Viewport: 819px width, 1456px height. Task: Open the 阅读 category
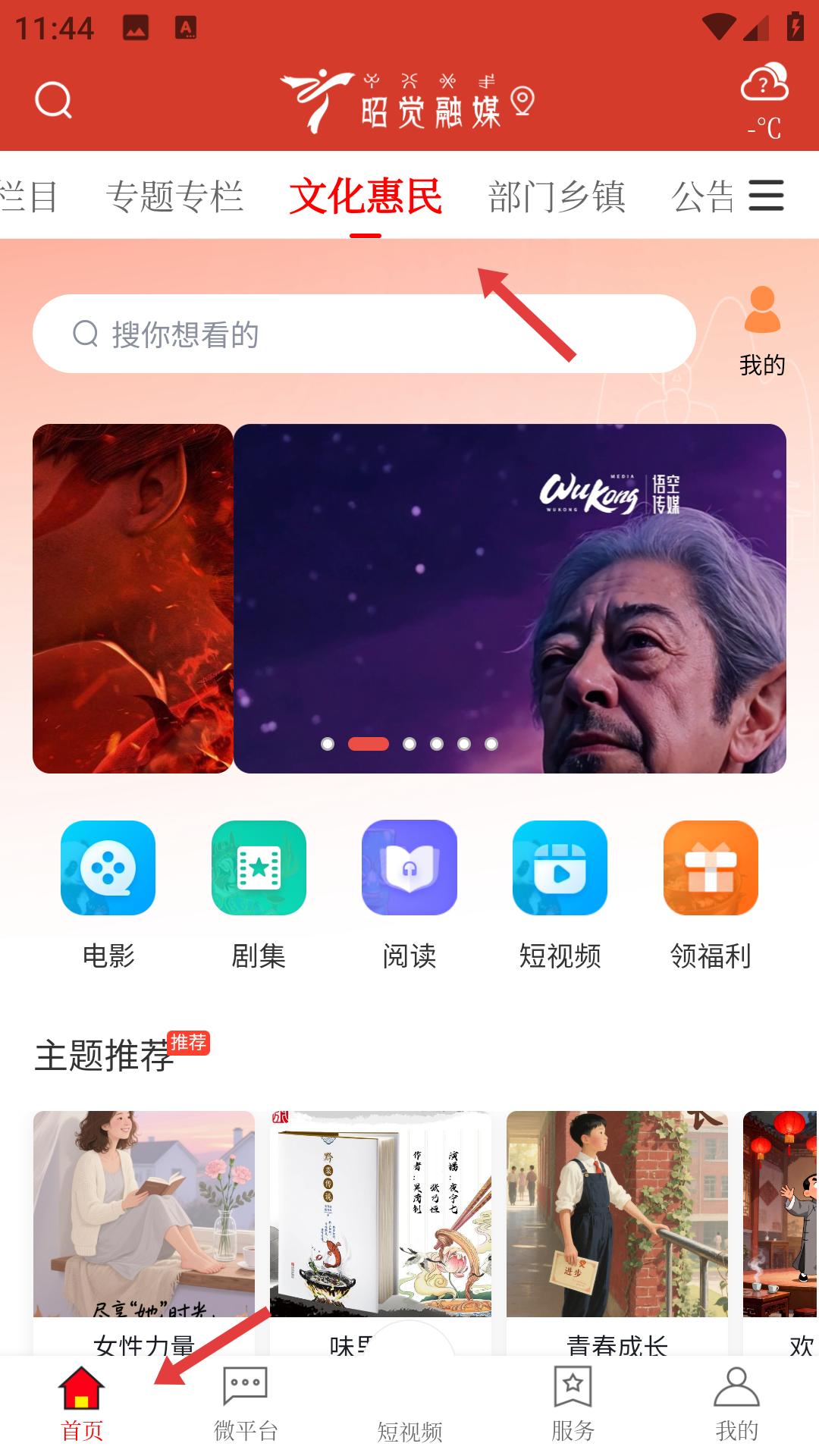point(409,868)
